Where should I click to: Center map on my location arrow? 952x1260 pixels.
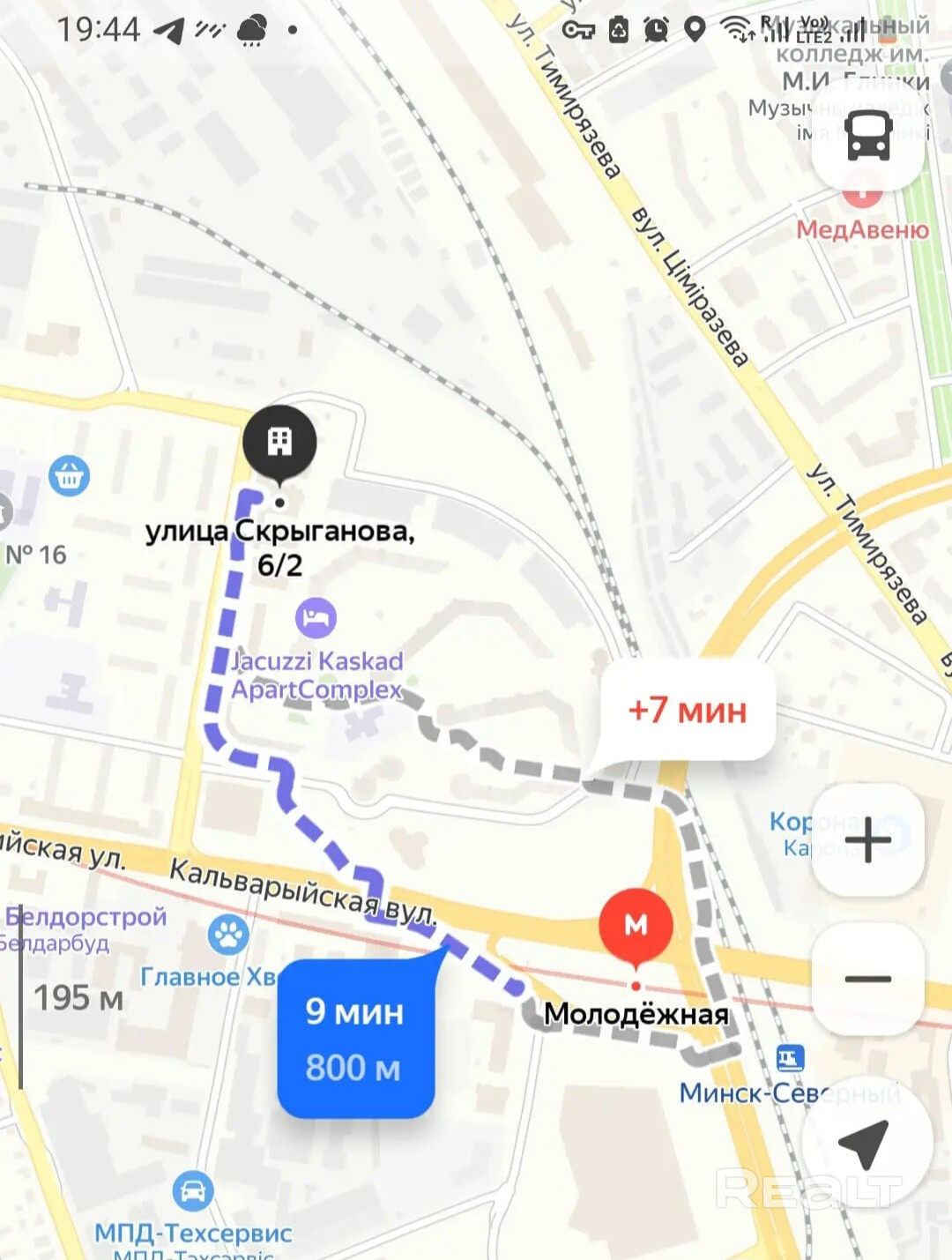coord(866,1144)
